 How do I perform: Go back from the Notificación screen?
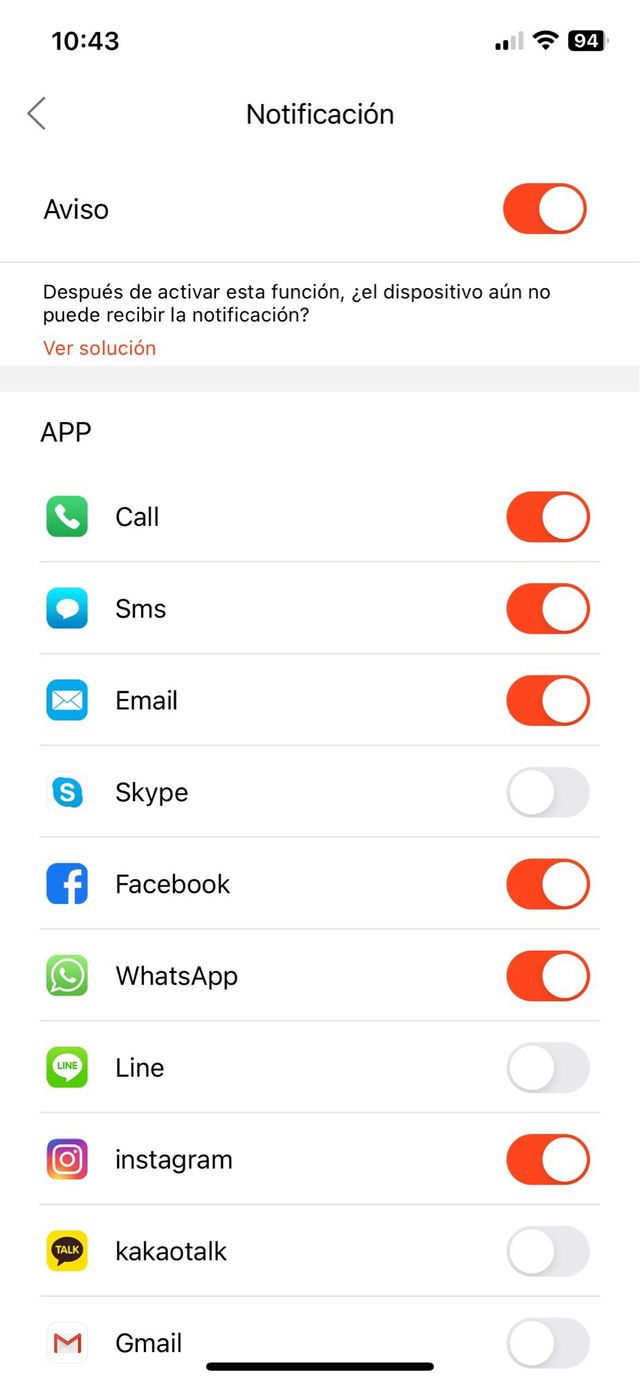click(x=37, y=114)
